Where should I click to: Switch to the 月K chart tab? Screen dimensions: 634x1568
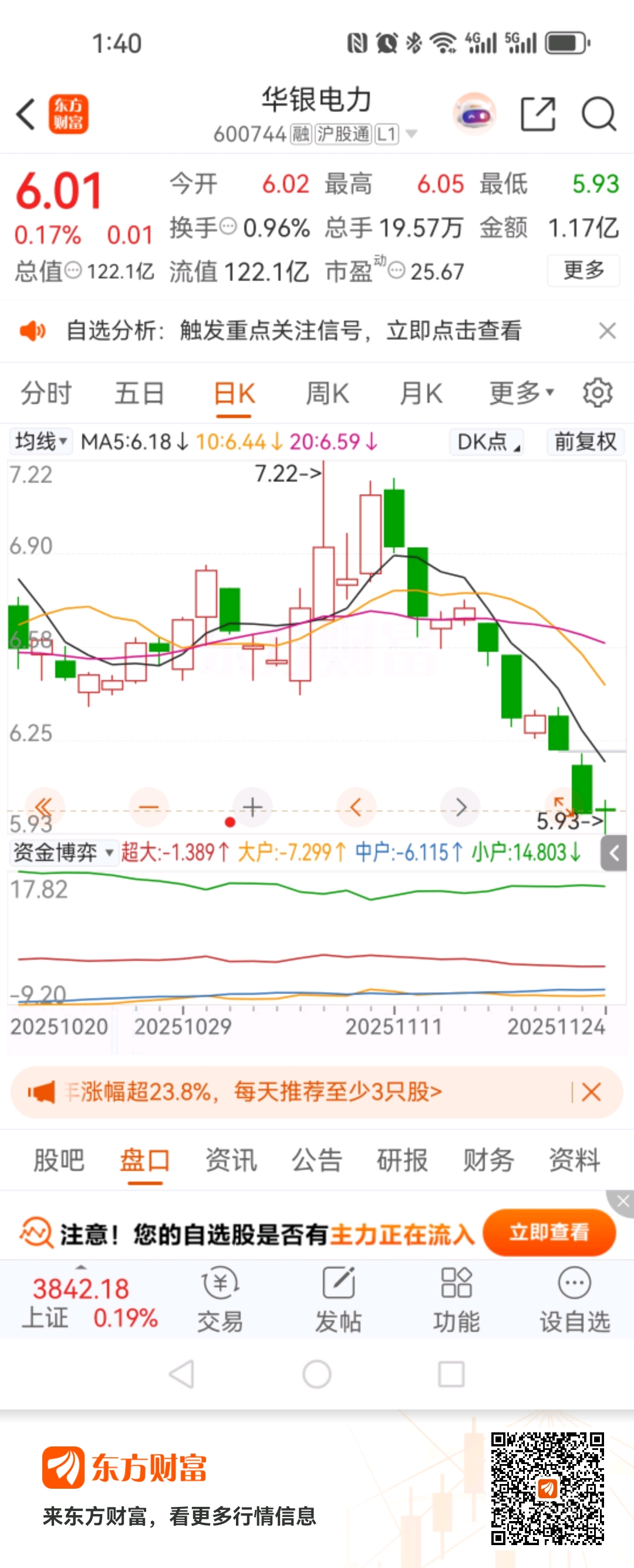point(421,393)
